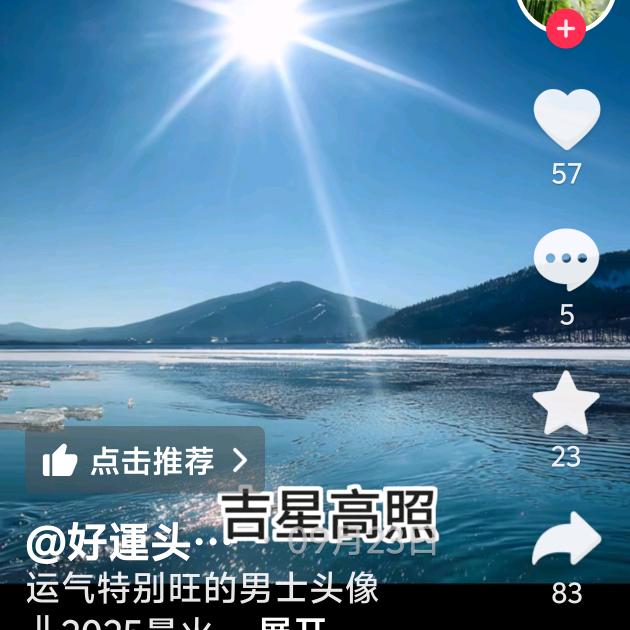Share this video using the arrow icon
The width and height of the screenshot is (630, 630).
tap(566, 539)
